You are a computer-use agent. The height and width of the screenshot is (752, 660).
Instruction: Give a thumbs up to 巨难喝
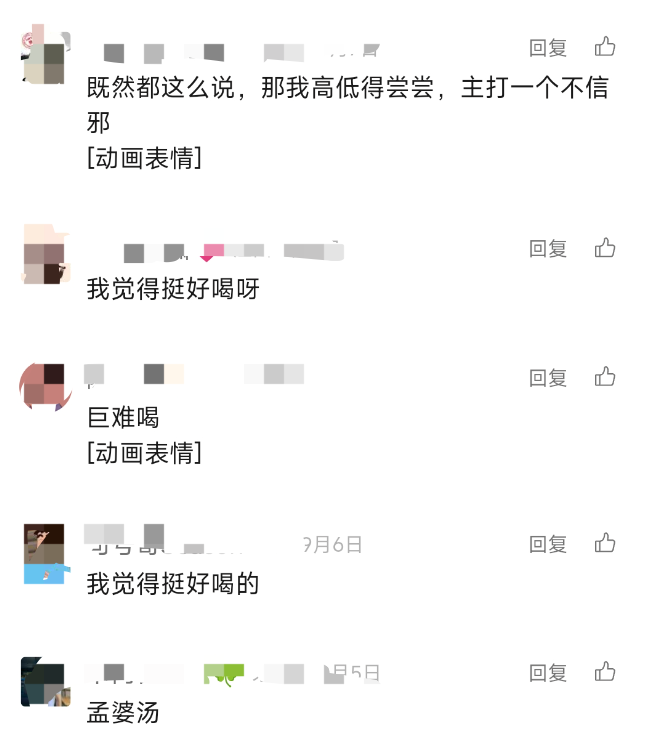[x=605, y=377]
